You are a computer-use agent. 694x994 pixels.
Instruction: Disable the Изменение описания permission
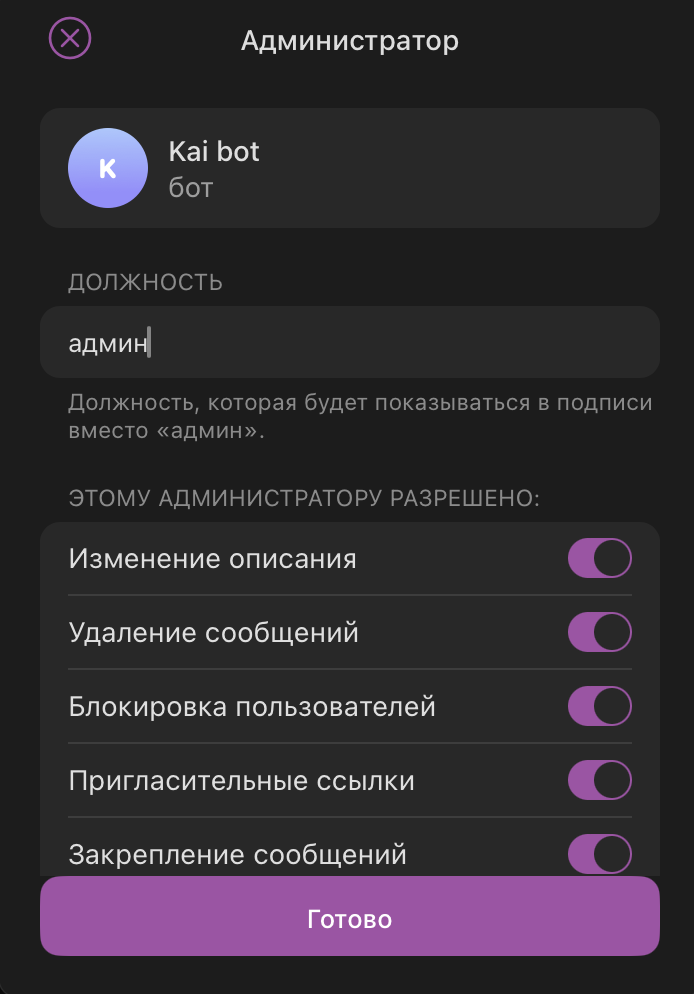tap(599, 558)
